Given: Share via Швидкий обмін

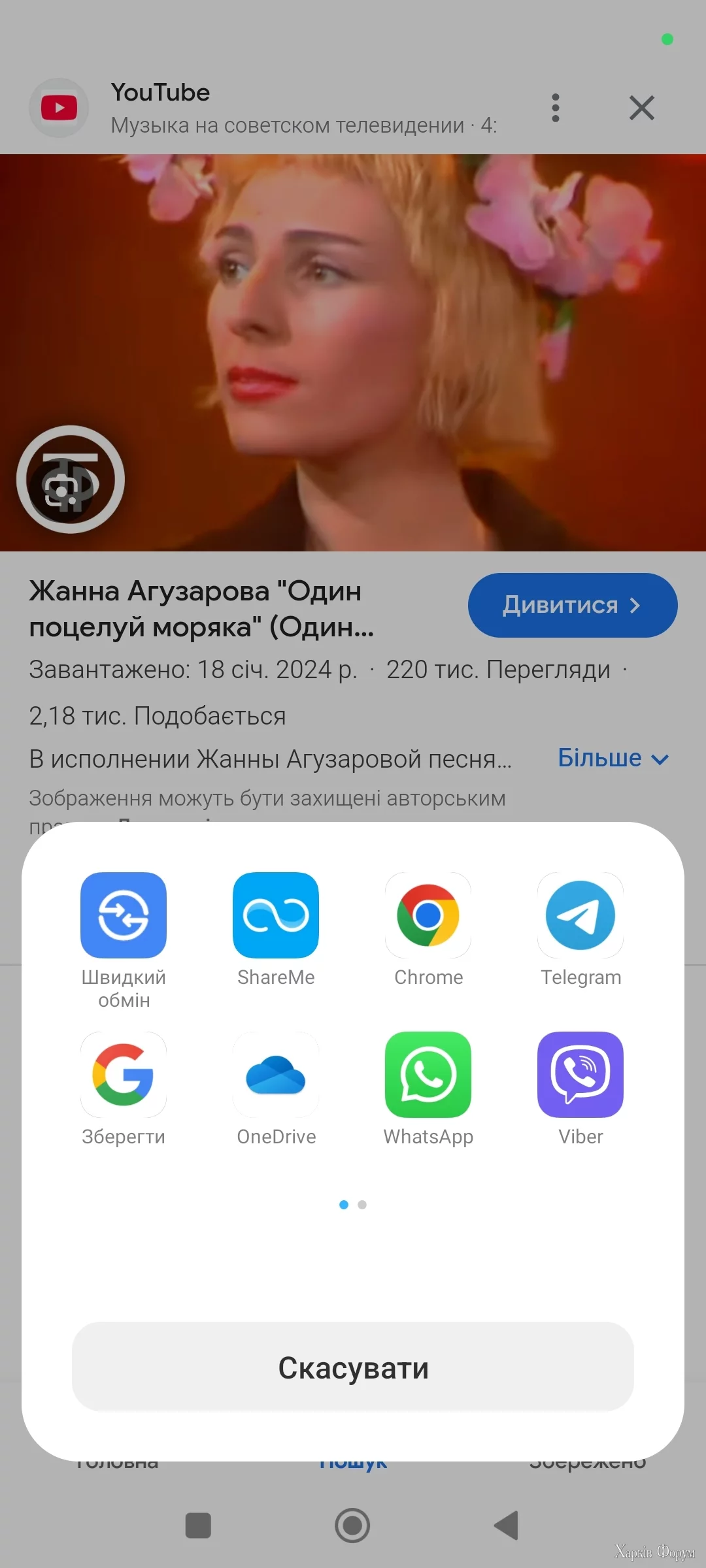Looking at the screenshot, I should coord(124,915).
